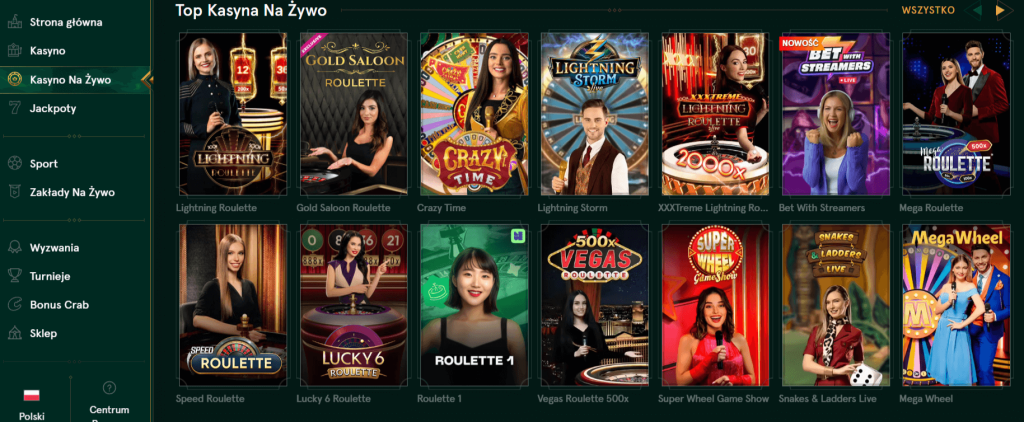This screenshot has height=422, width=1024.
Task: Navigate to Sport
Action: pos(43,163)
